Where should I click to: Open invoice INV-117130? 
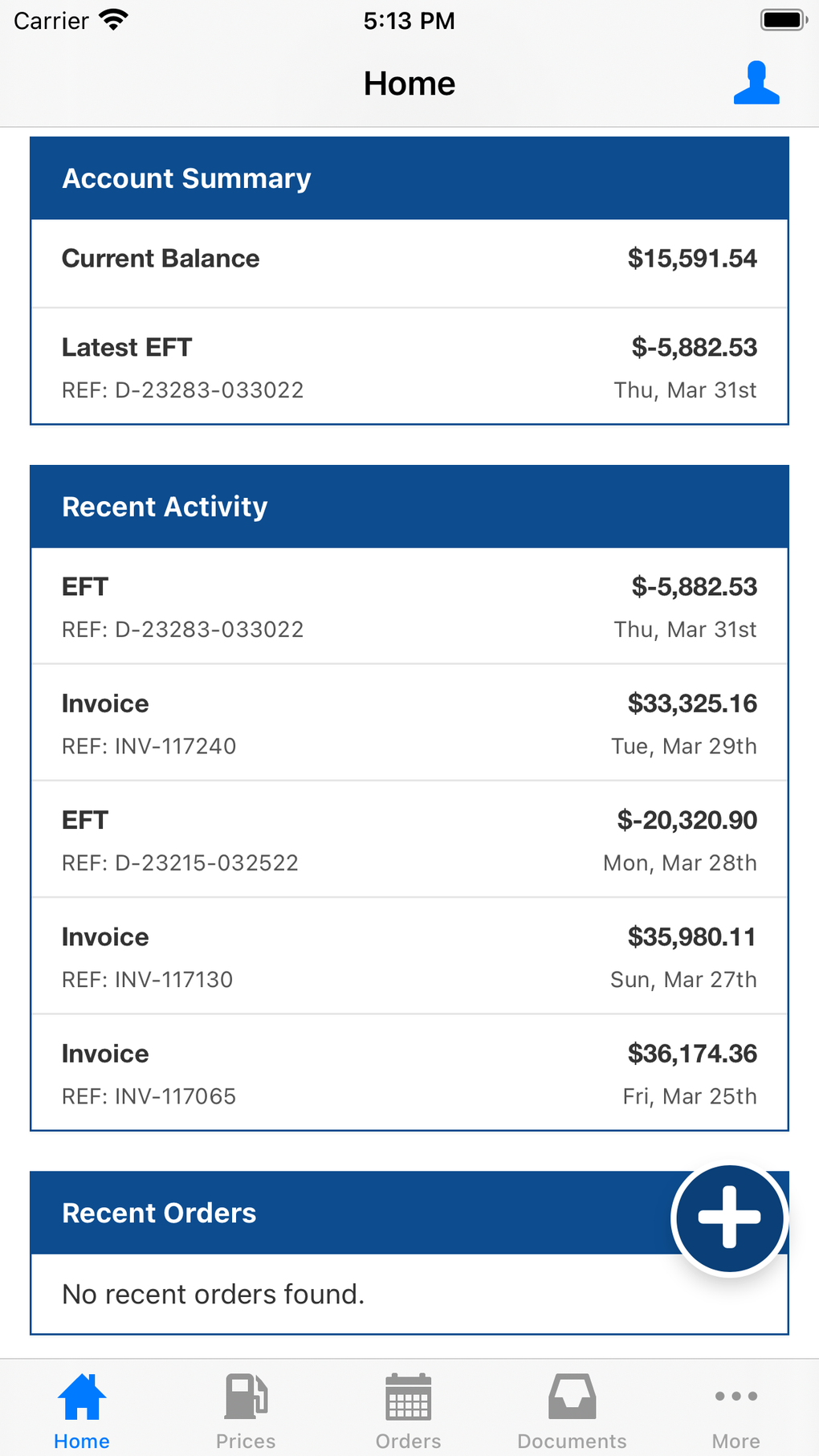click(x=409, y=956)
